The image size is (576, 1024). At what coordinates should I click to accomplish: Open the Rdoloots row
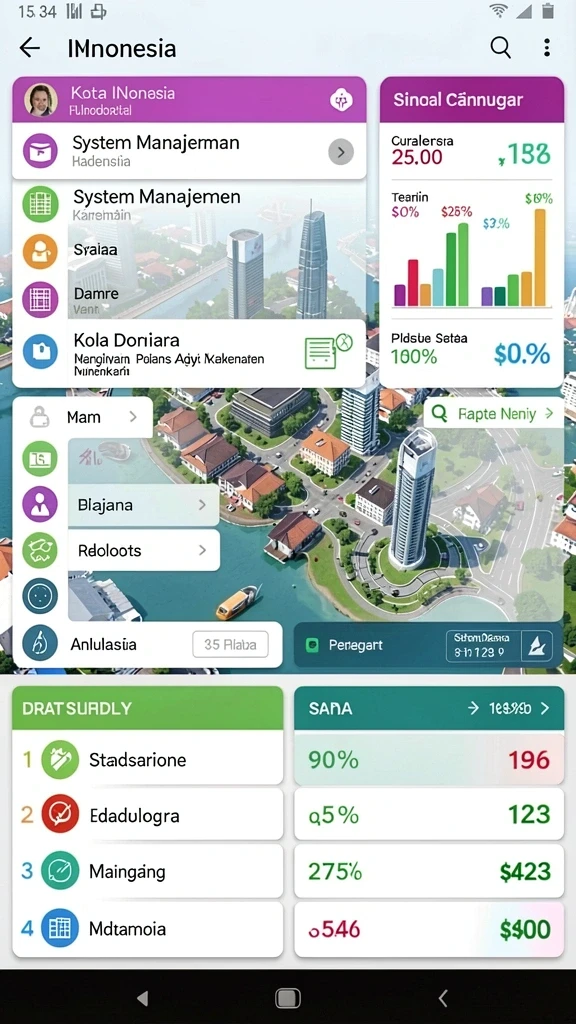(x=144, y=551)
